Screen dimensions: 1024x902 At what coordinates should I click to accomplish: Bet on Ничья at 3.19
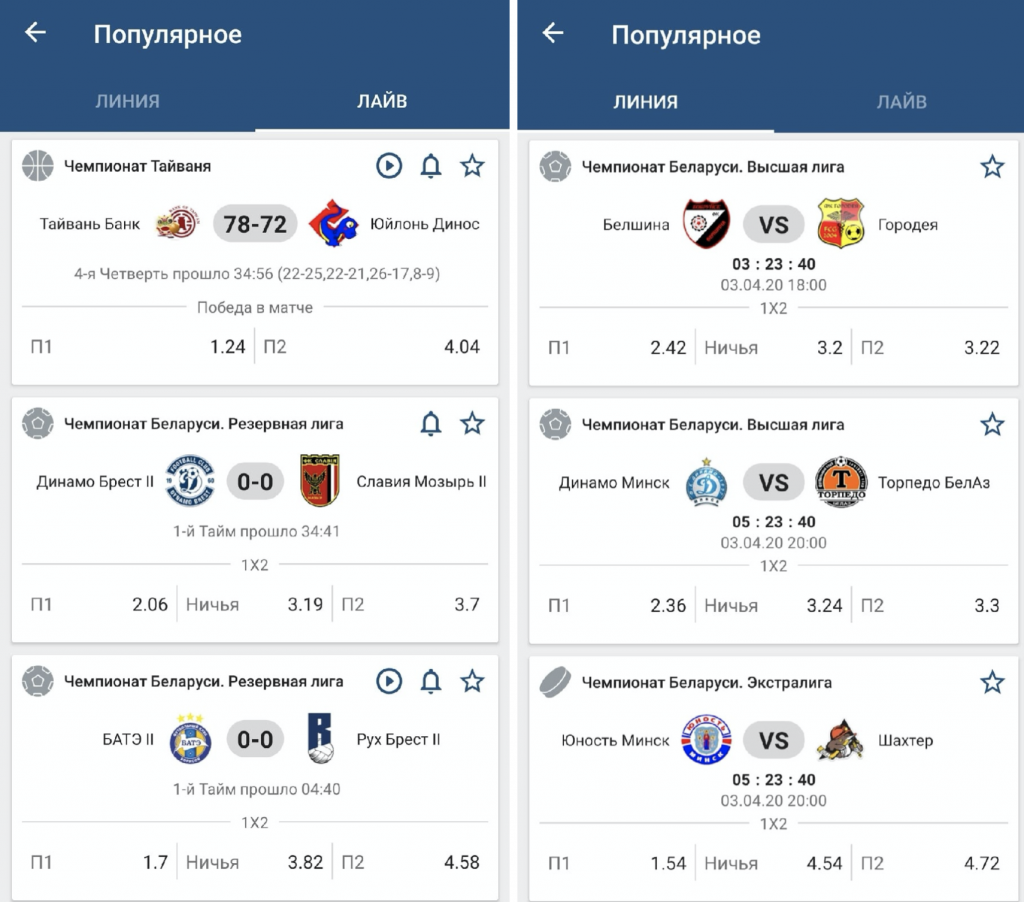[x=254, y=604]
